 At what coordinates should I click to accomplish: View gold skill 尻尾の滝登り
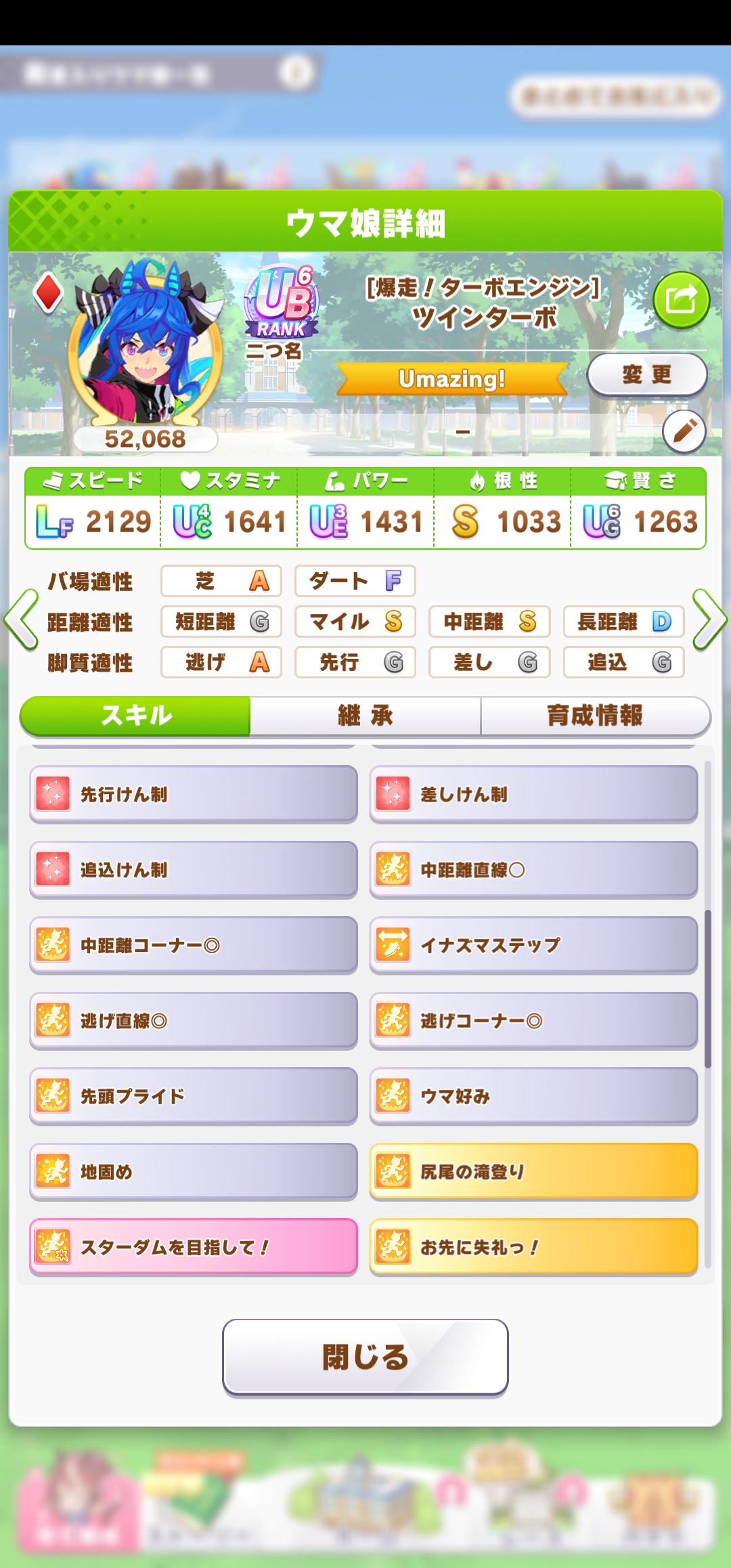[533, 1172]
